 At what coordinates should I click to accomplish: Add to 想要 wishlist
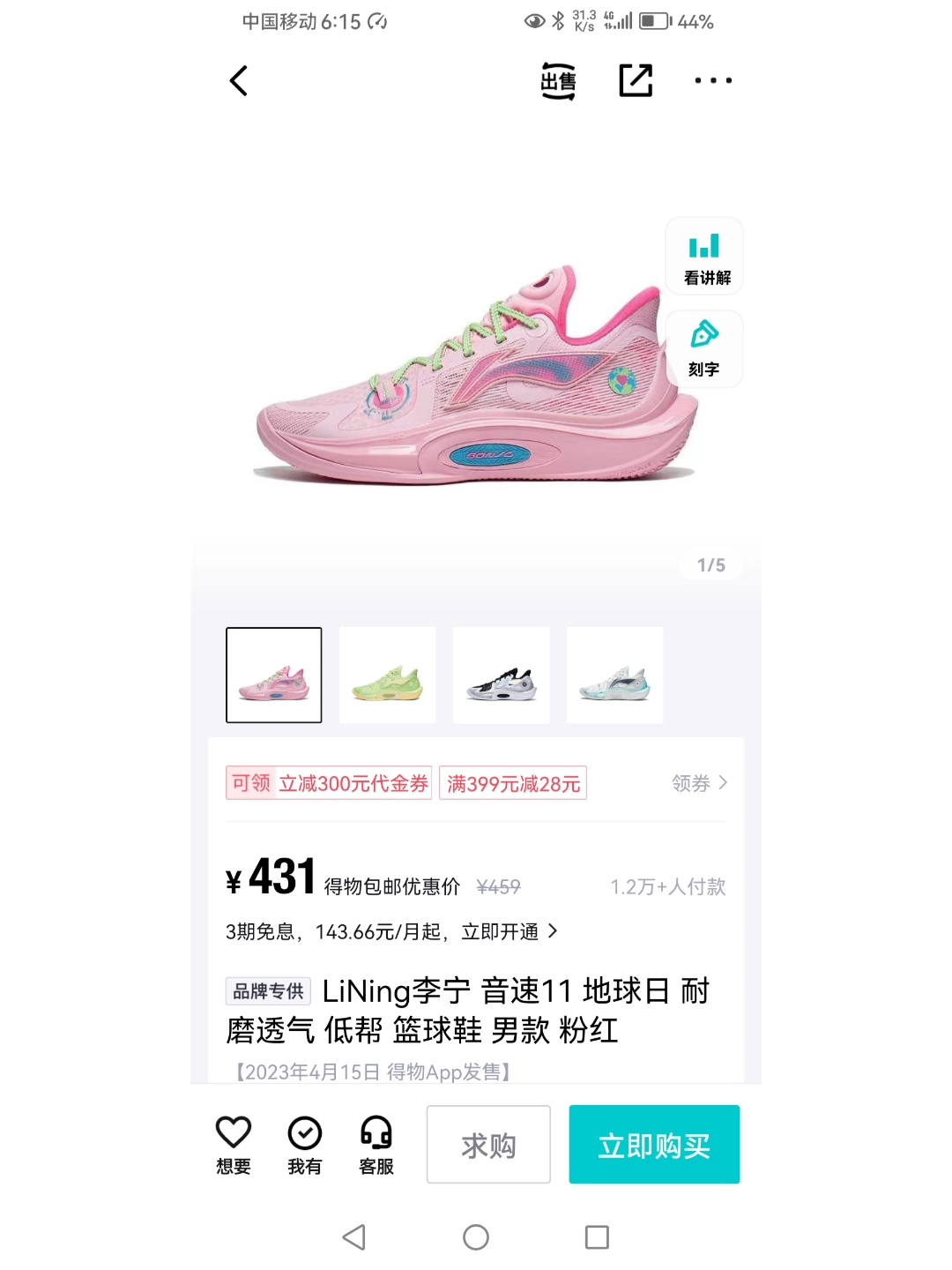coord(234,1145)
